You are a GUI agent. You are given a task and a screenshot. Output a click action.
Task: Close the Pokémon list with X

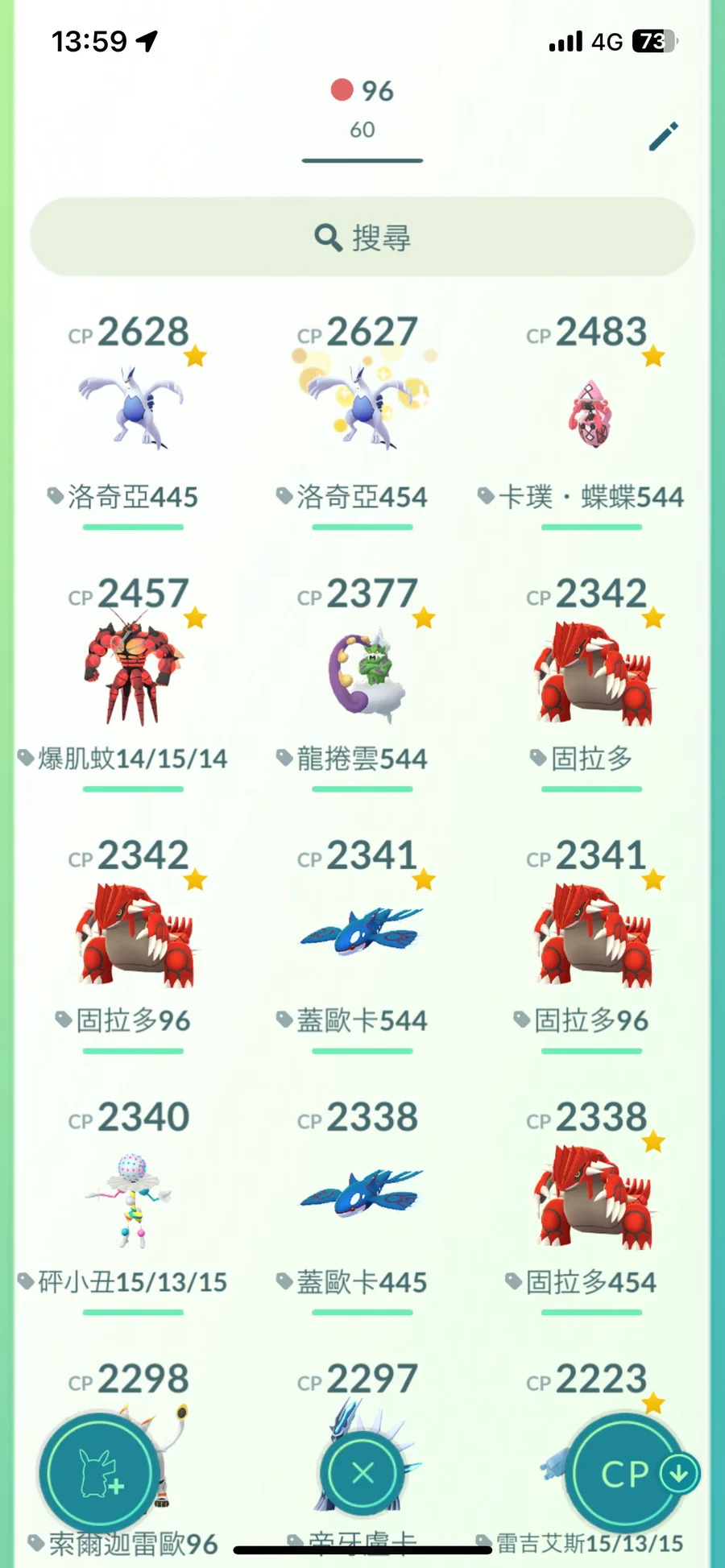pos(362,1473)
